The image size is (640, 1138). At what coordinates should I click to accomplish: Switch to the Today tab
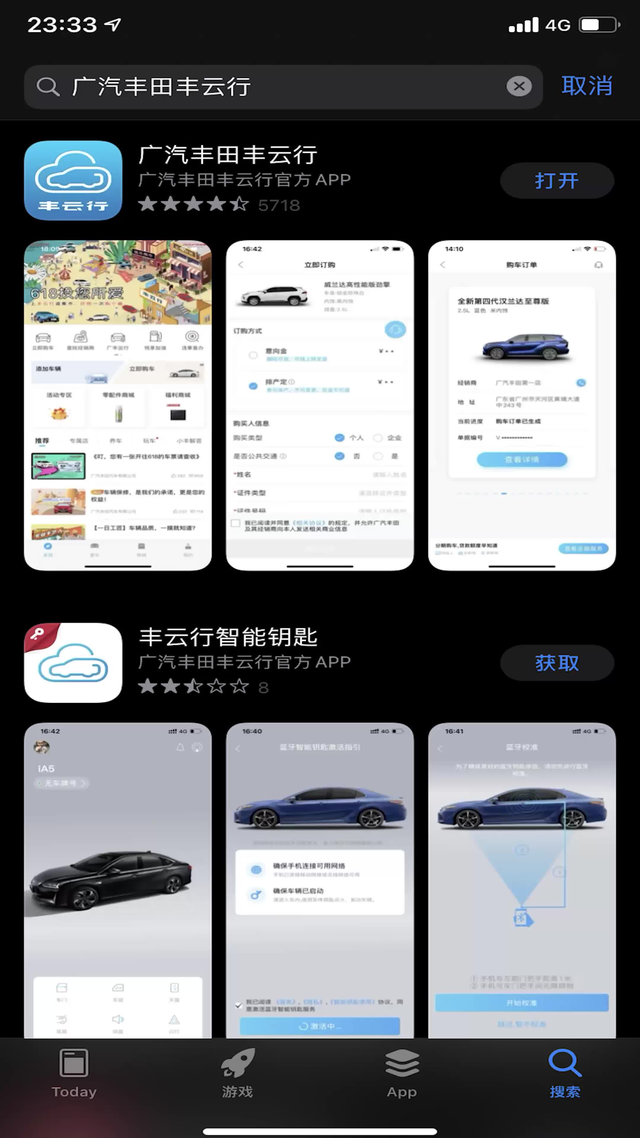coord(74,1074)
